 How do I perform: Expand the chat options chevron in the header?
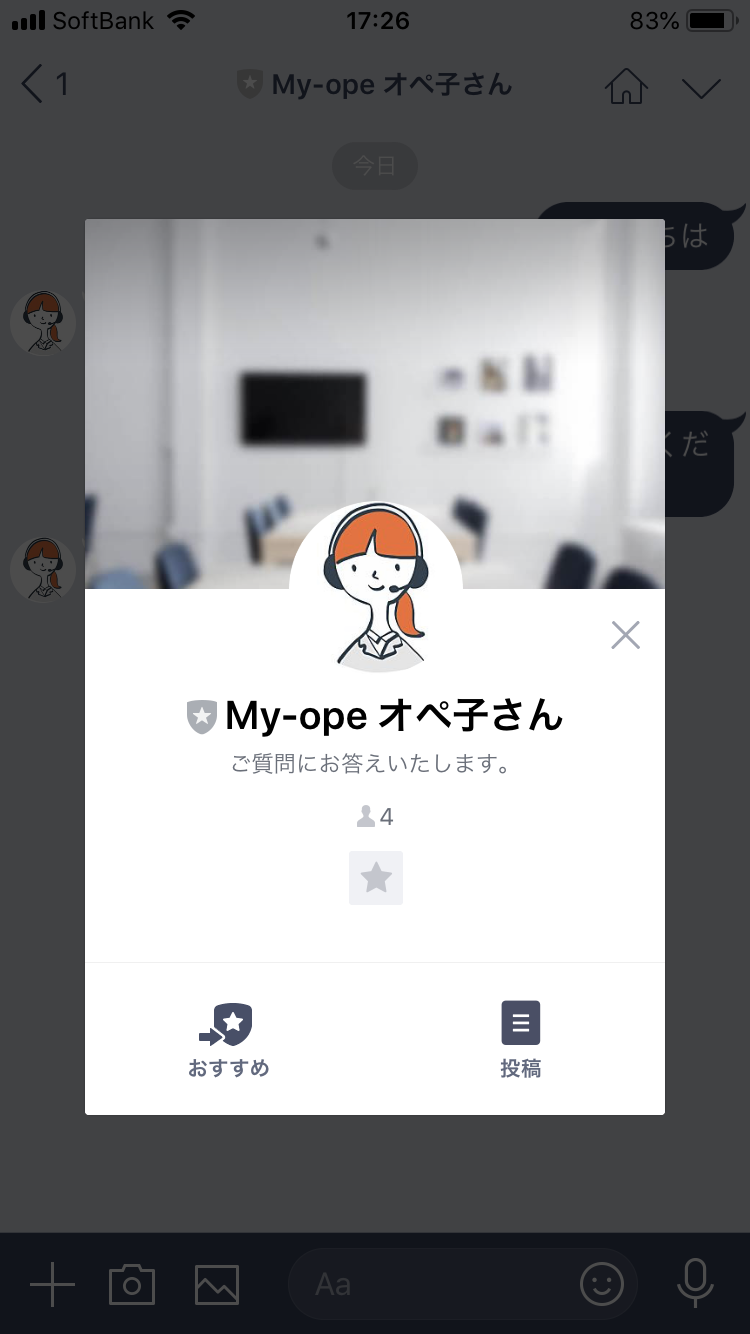700,87
